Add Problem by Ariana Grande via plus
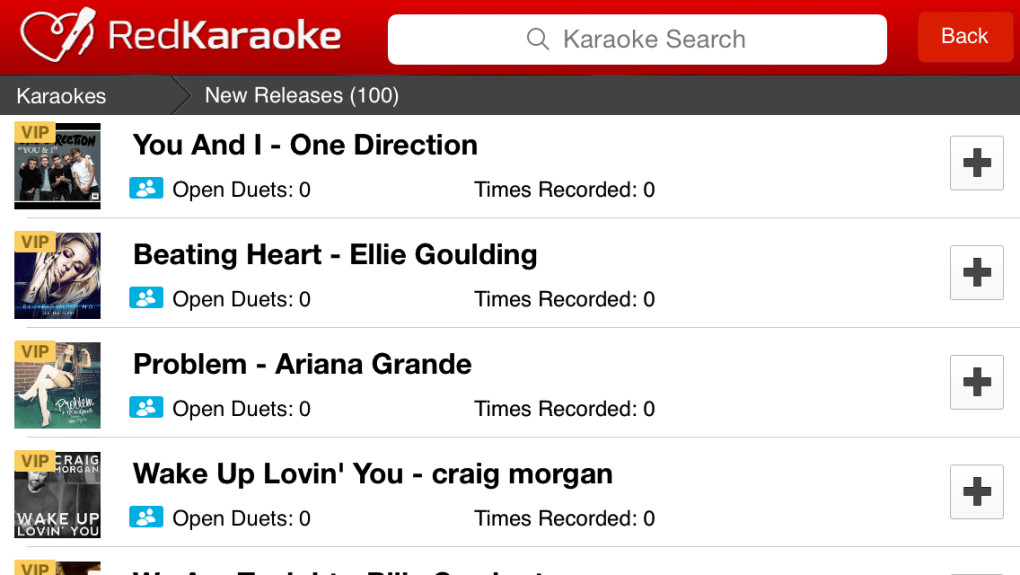1020x575 pixels. tap(976, 382)
